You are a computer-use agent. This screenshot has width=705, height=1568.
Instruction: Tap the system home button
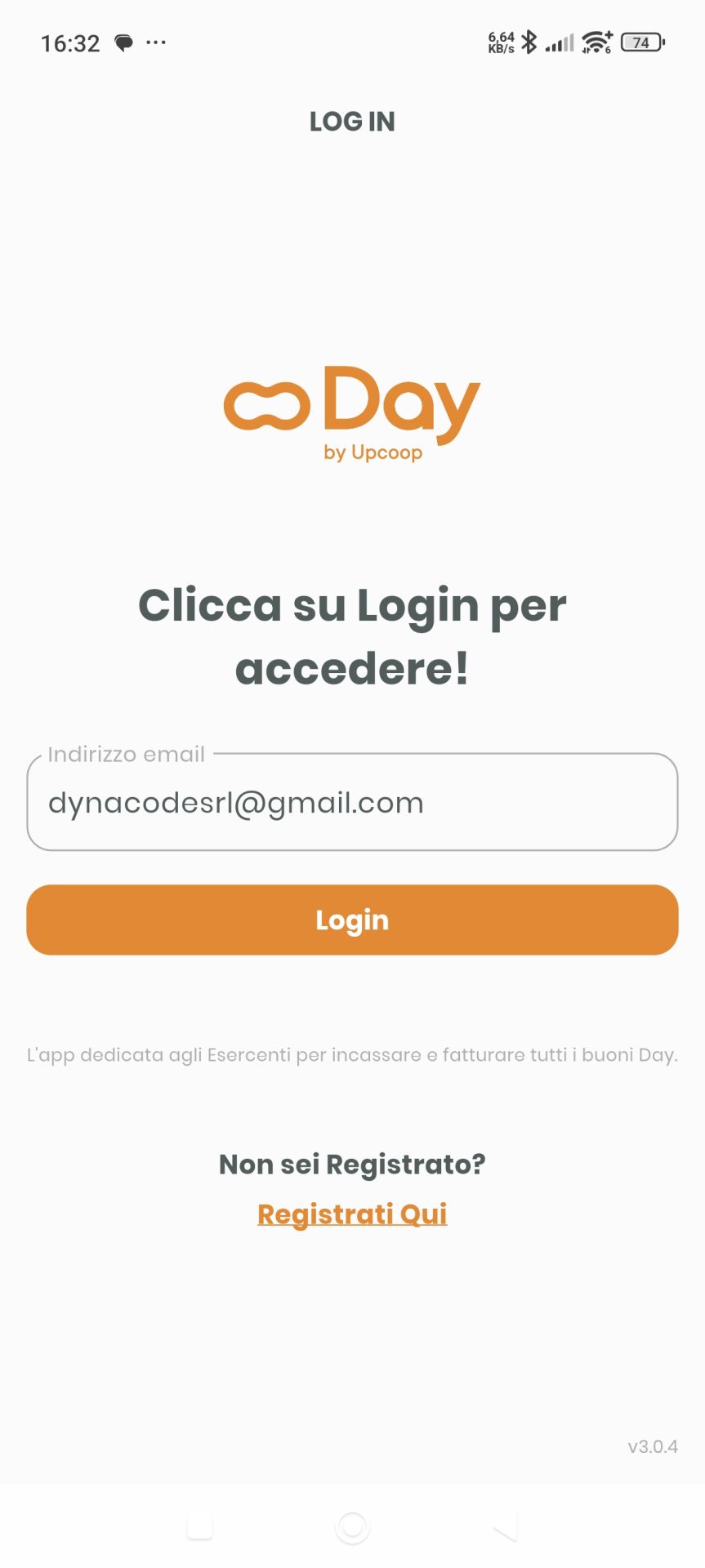pos(352,1526)
